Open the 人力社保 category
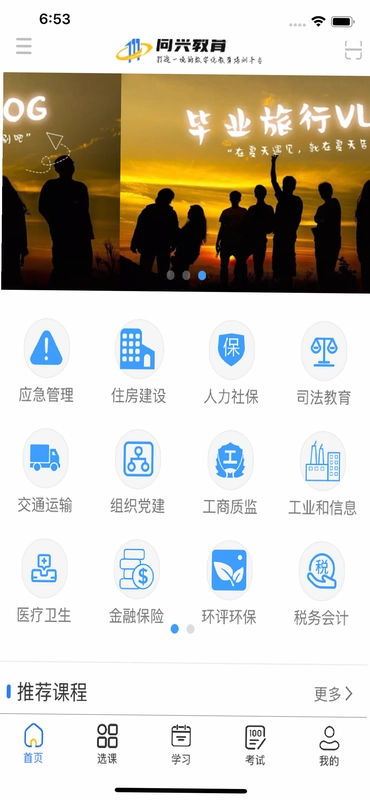Image resolution: width=370 pixels, height=800 pixels. coord(231,364)
